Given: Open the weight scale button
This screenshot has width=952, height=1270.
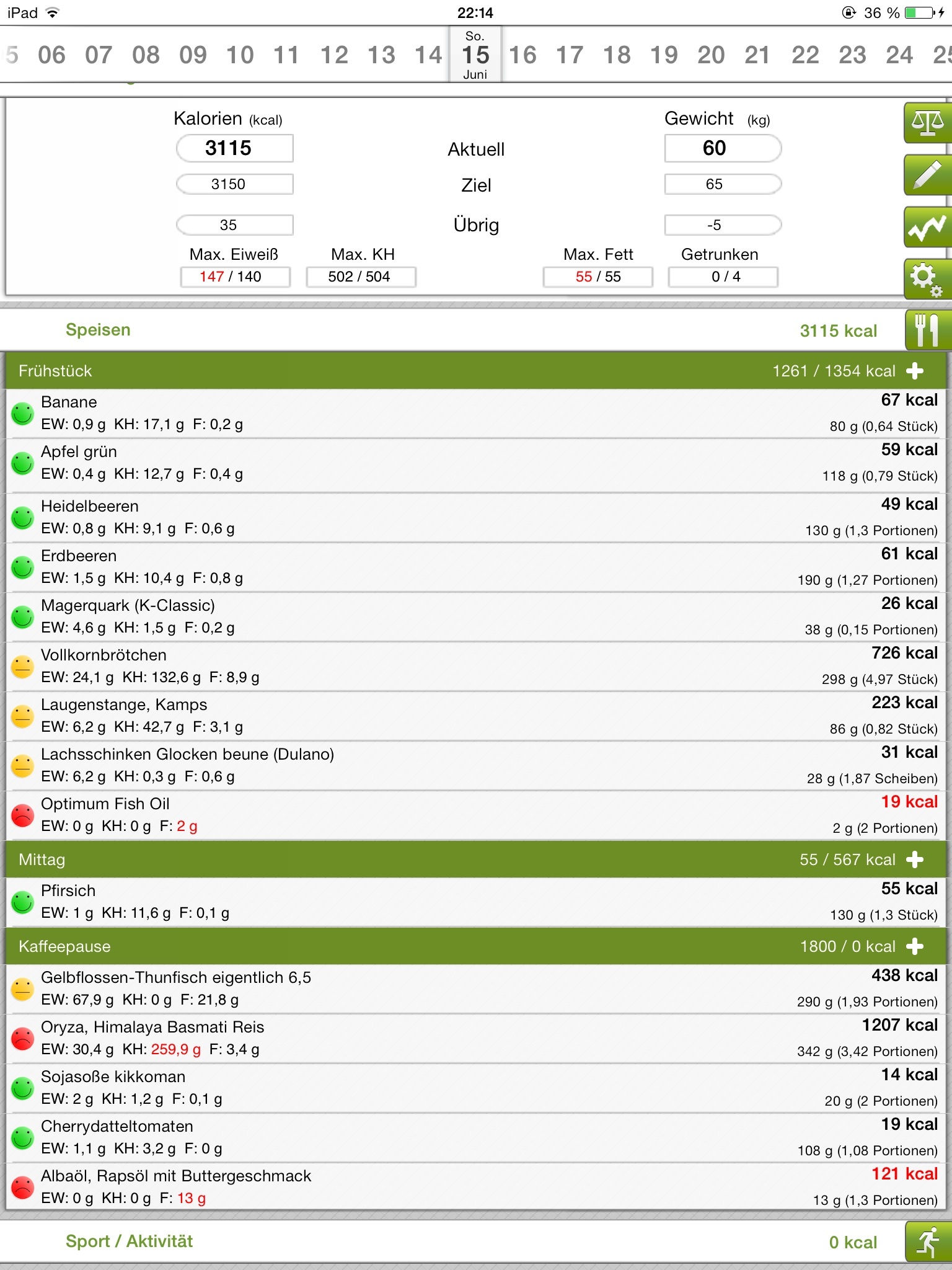Looking at the screenshot, I should [927, 123].
